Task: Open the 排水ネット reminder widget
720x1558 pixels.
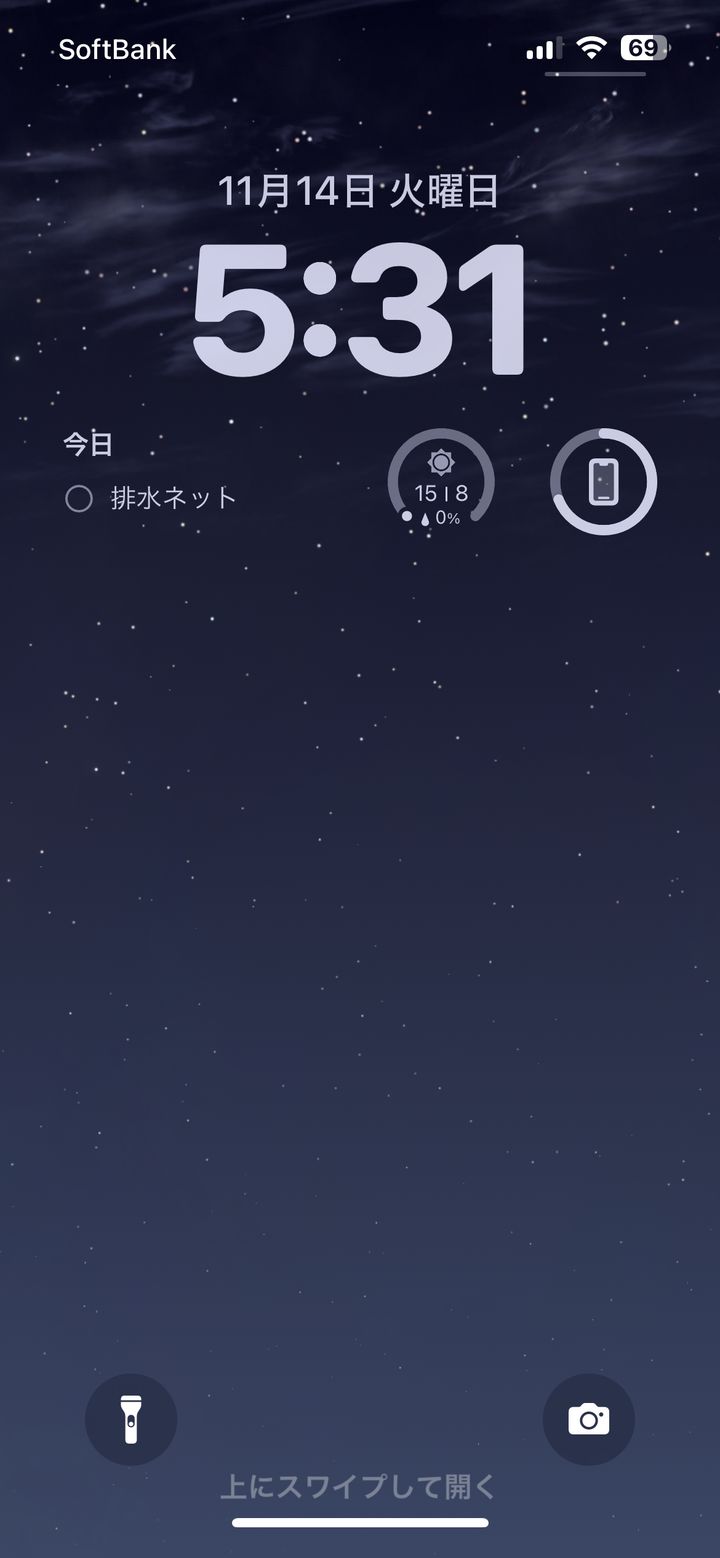Action: pyautogui.click(x=172, y=498)
